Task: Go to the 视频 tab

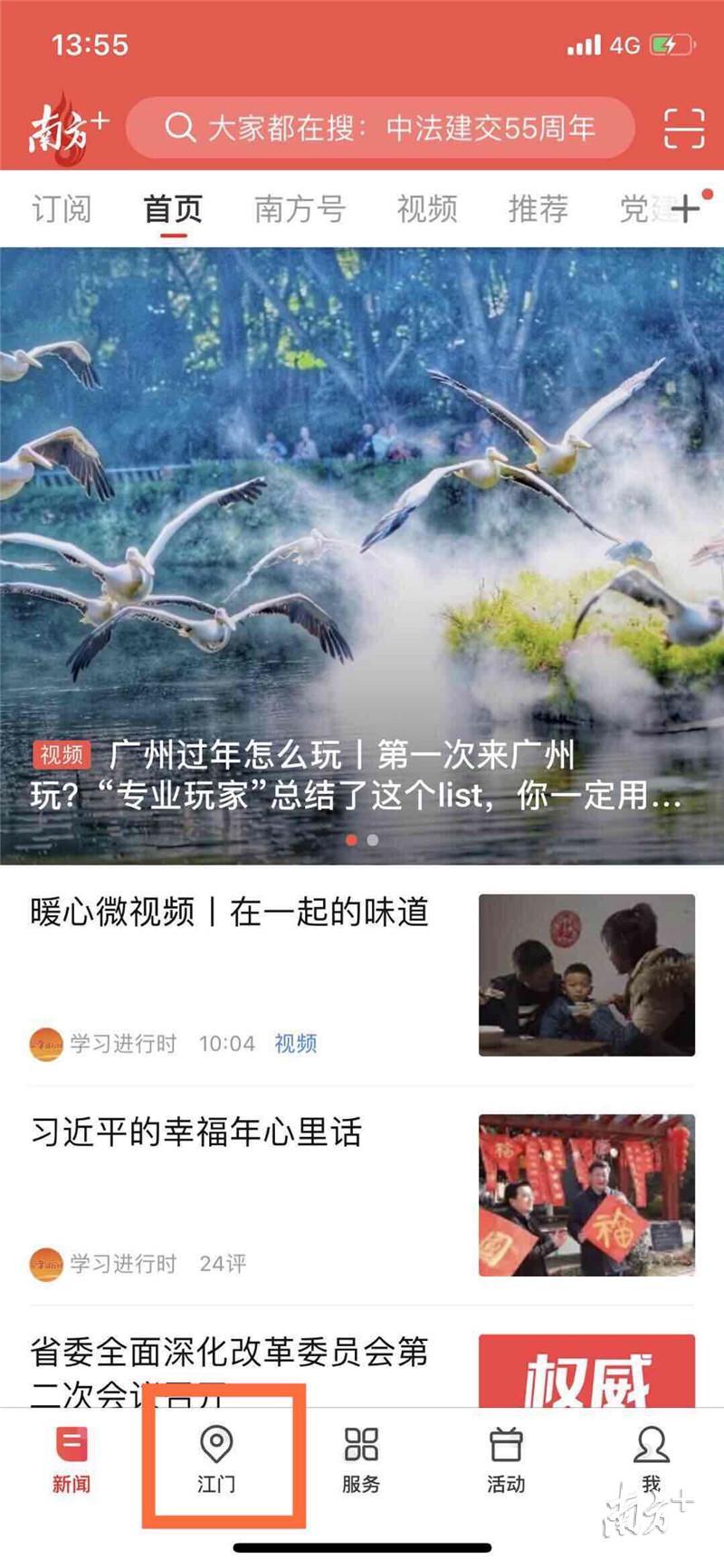Action: pos(427,209)
